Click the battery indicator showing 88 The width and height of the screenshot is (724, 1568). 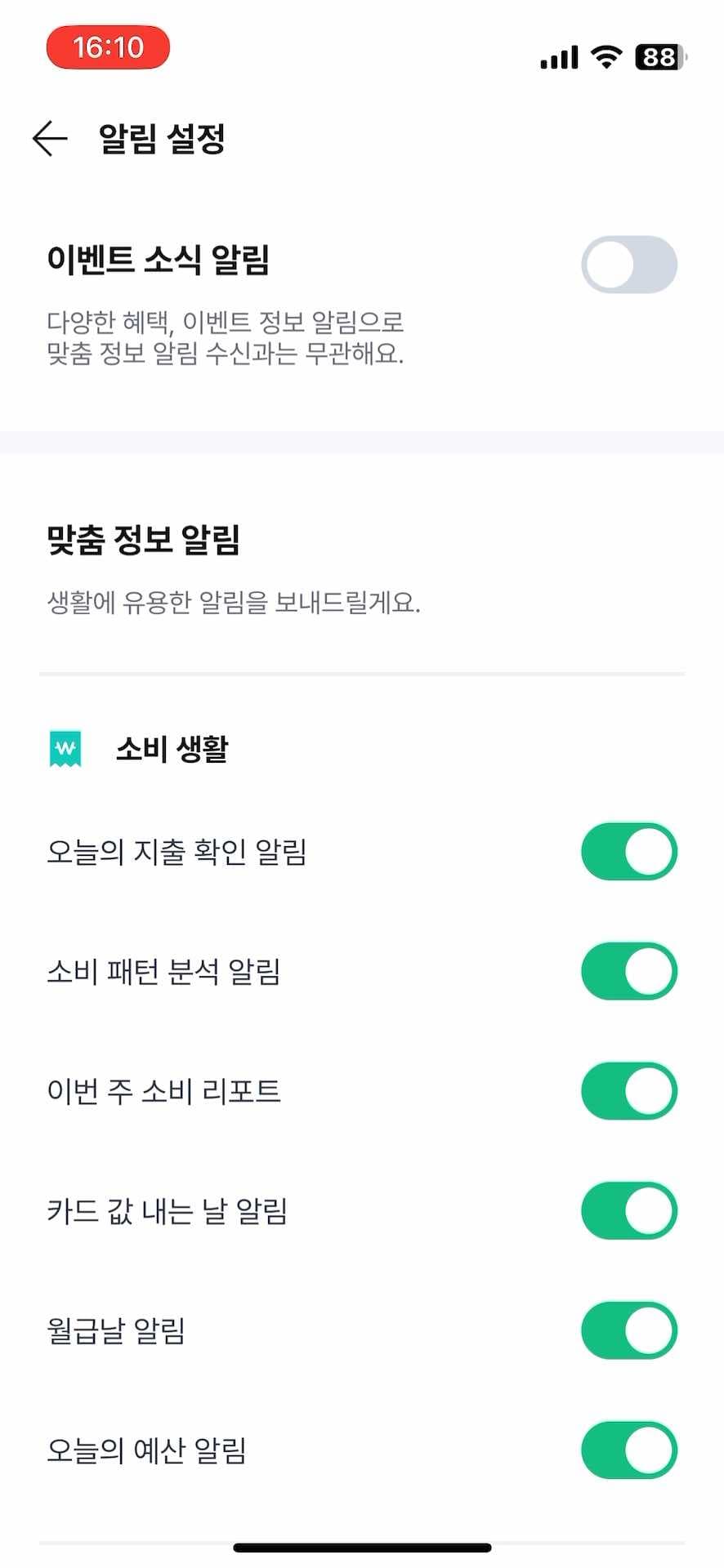coord(657,57)
